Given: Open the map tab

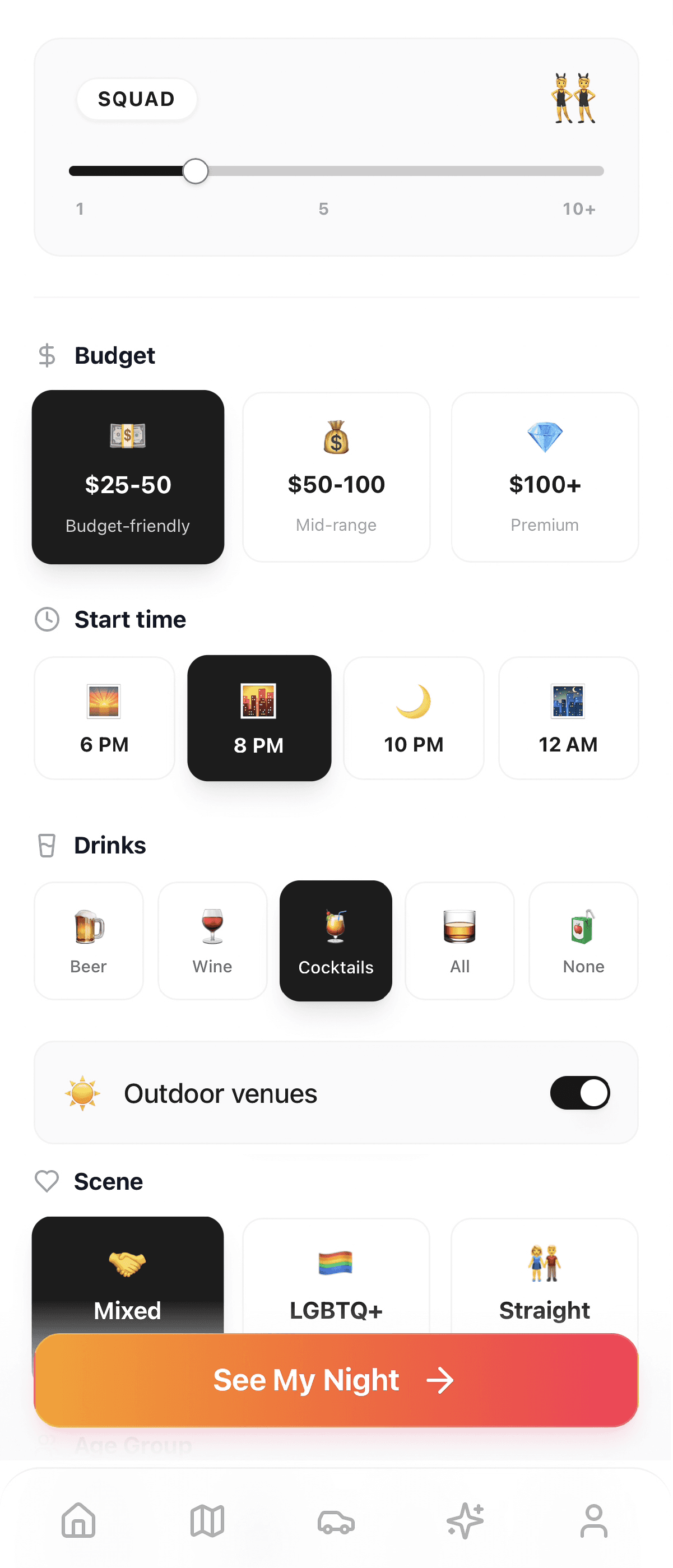Looking at the screenshot, I should point(207,1520).
